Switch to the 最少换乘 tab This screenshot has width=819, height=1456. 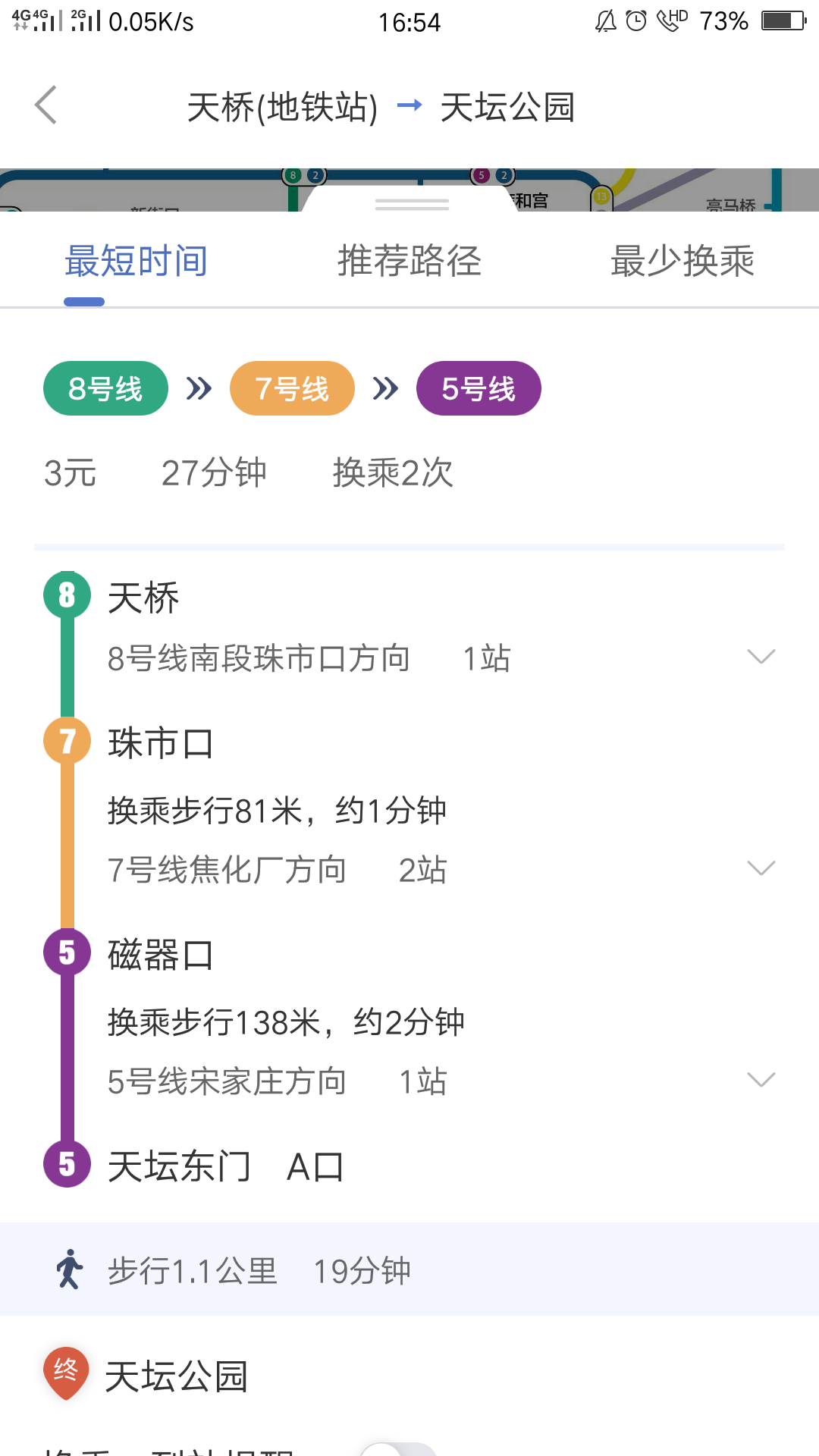(682, 262)
